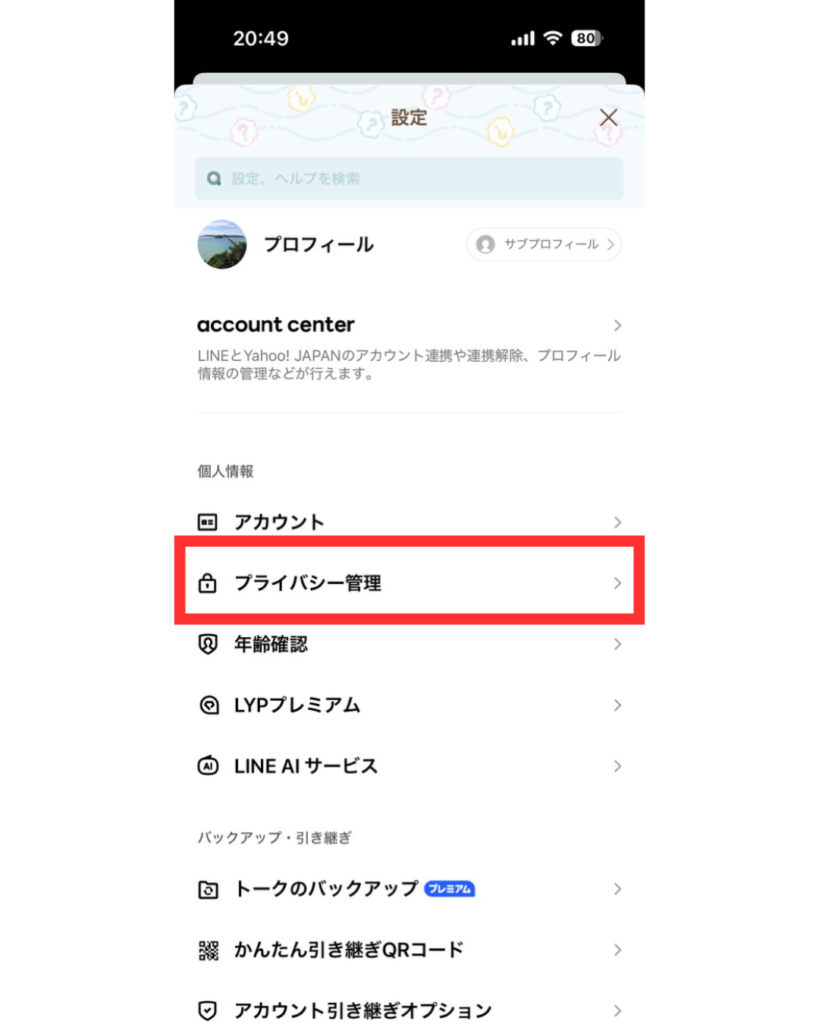
Task: Open アカウント settings
Action: pos(409,522)
